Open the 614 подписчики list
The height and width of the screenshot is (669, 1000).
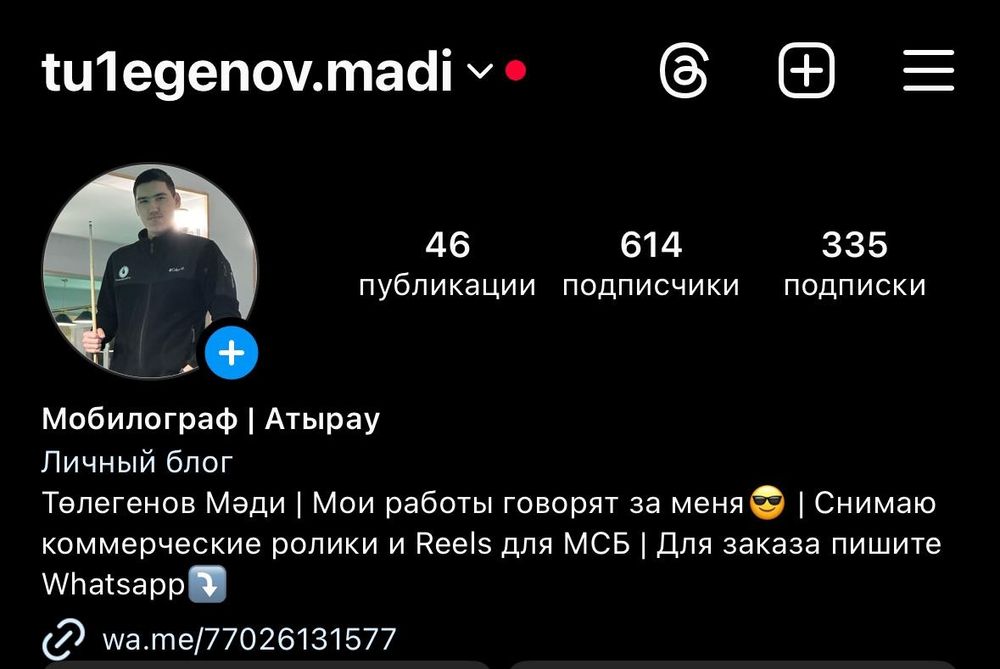pyautogui.click(x=650, y=264)
